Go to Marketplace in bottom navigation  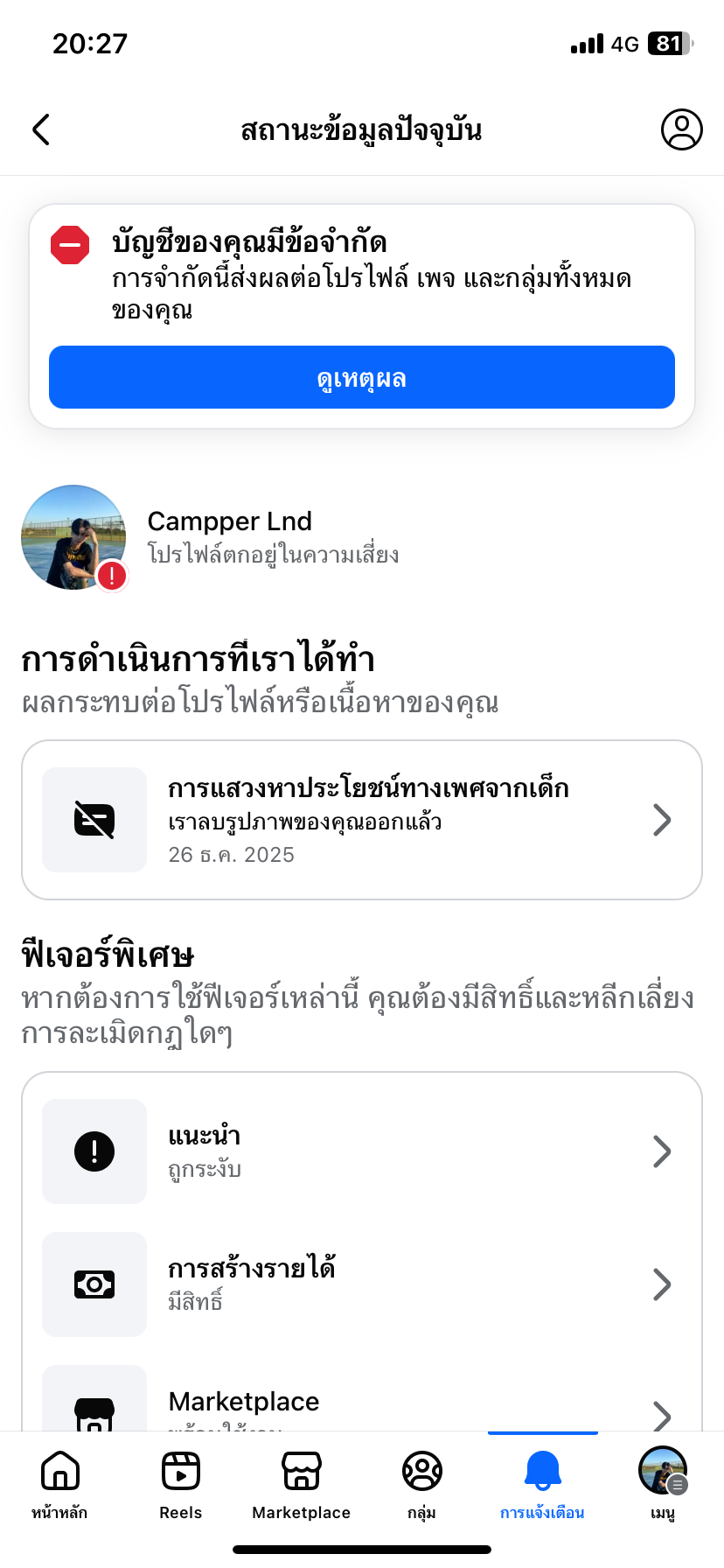[x=301, y=1482]
